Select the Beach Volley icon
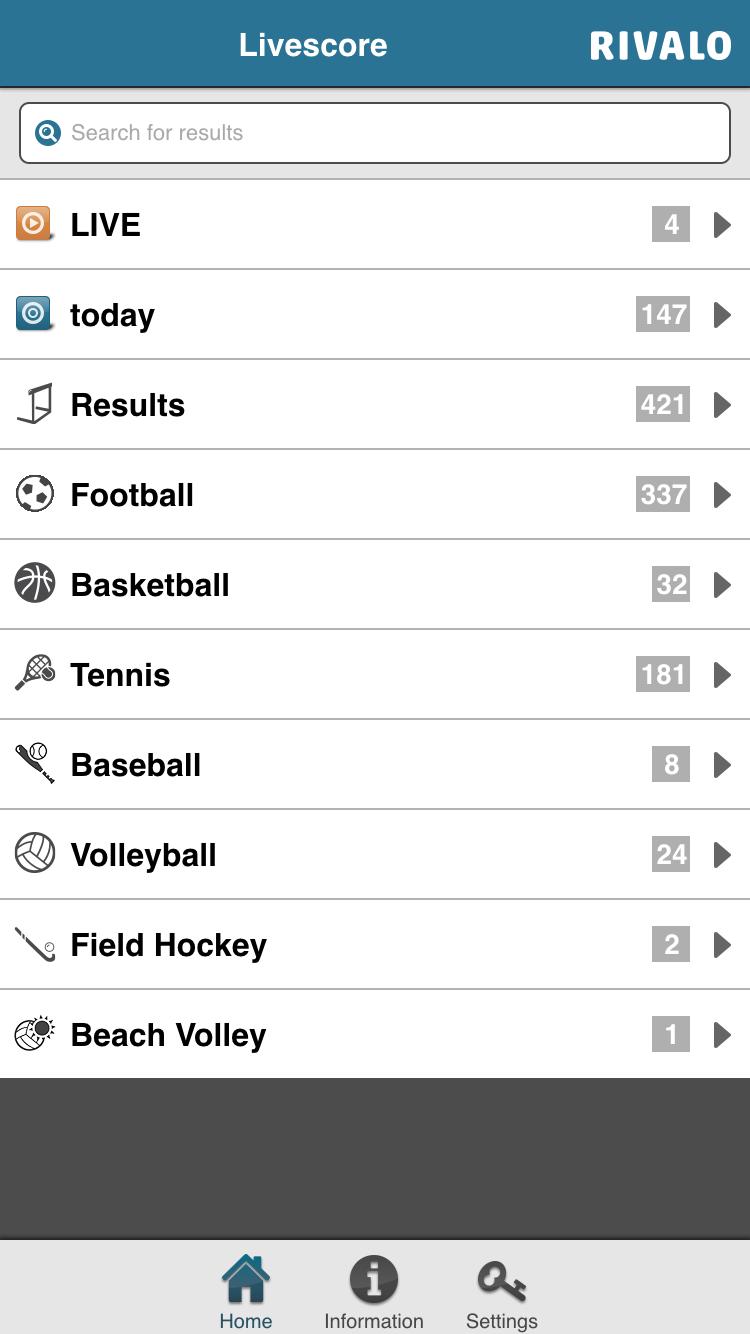Screen dimensions: 750x1334 click(x=34, y=1034)
